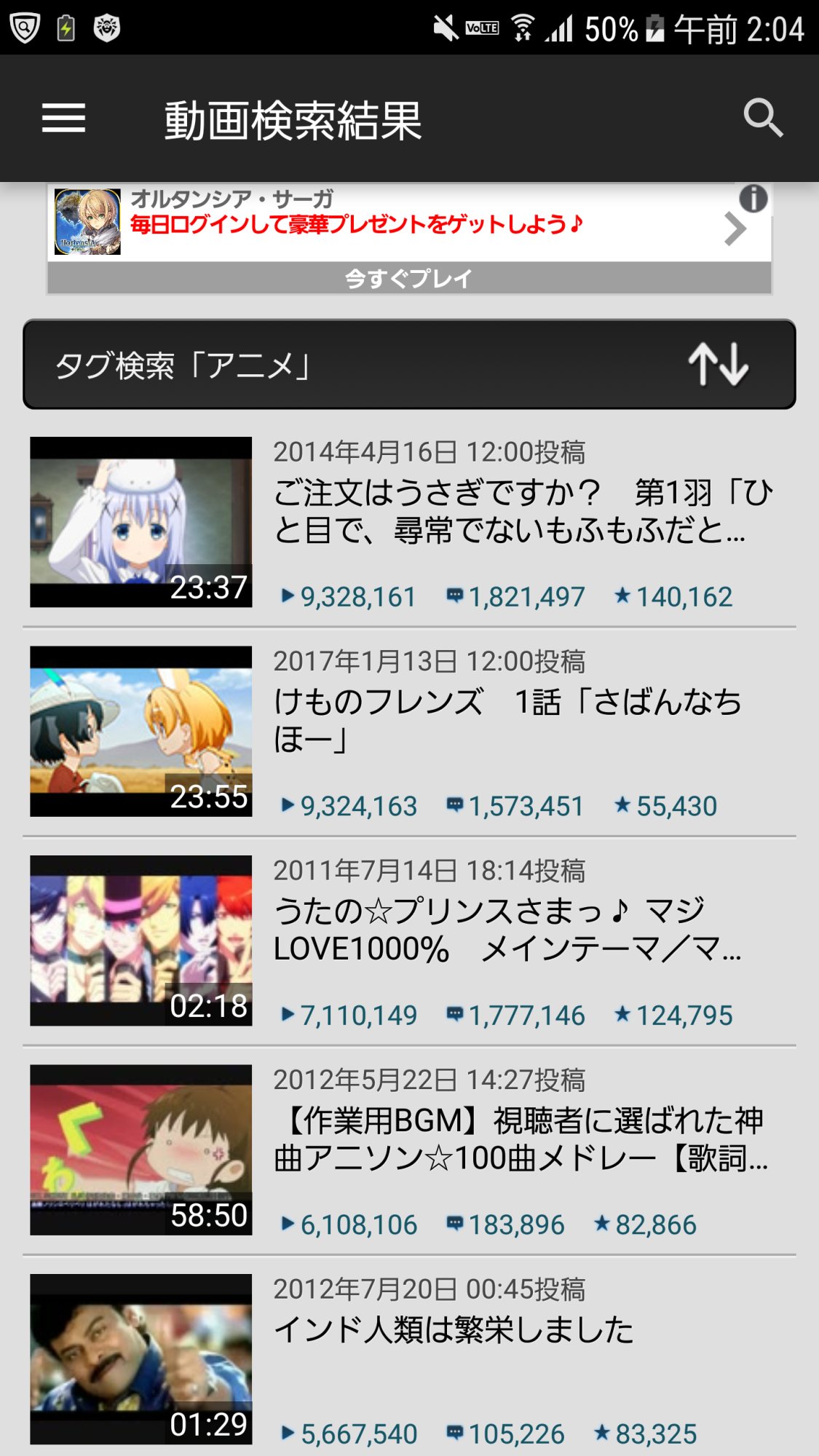Watch インド人類は繁栄しました video
The width and height of the screenshot is (819, 1456).
(x=453, y=1331)
